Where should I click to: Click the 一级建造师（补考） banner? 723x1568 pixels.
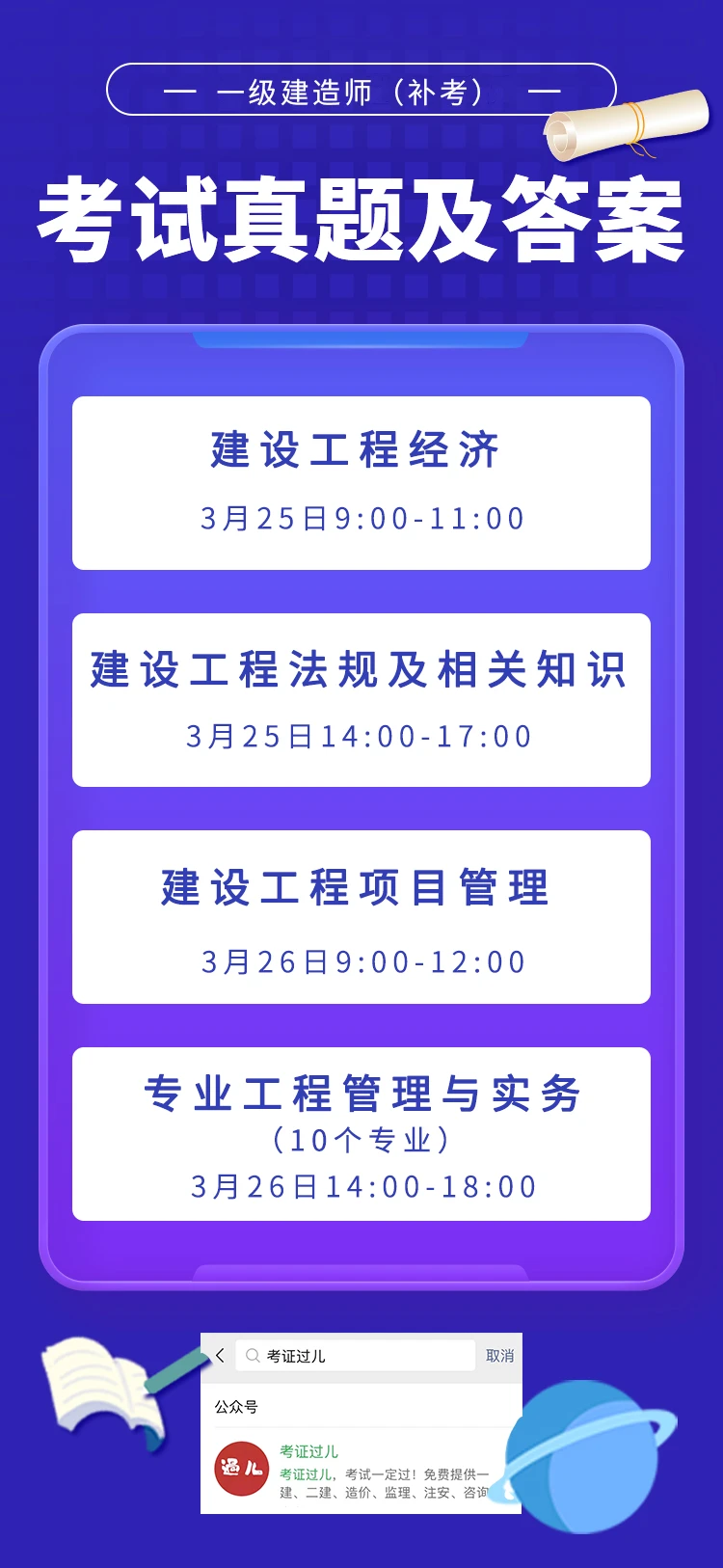tap(361, 90)
